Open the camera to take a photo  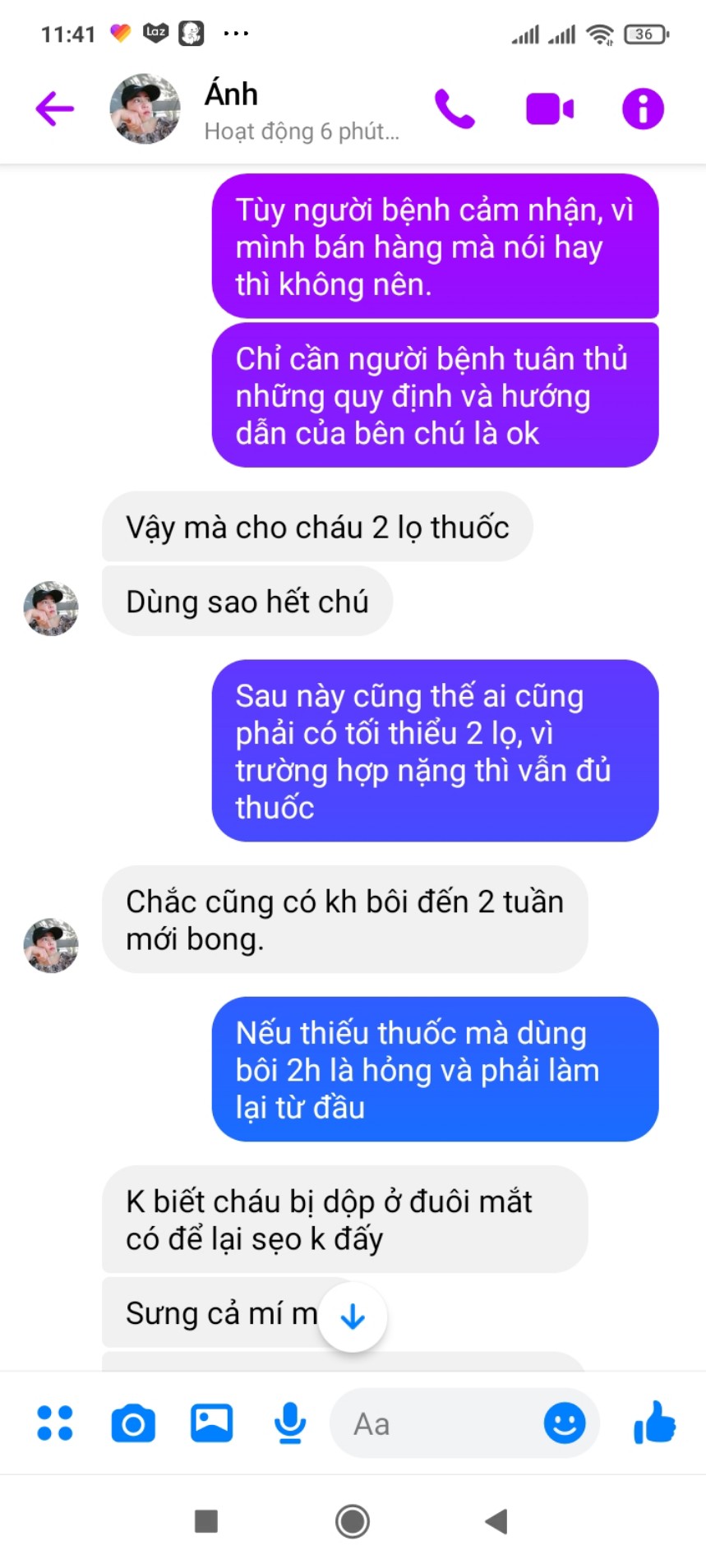pos(133,1423)
